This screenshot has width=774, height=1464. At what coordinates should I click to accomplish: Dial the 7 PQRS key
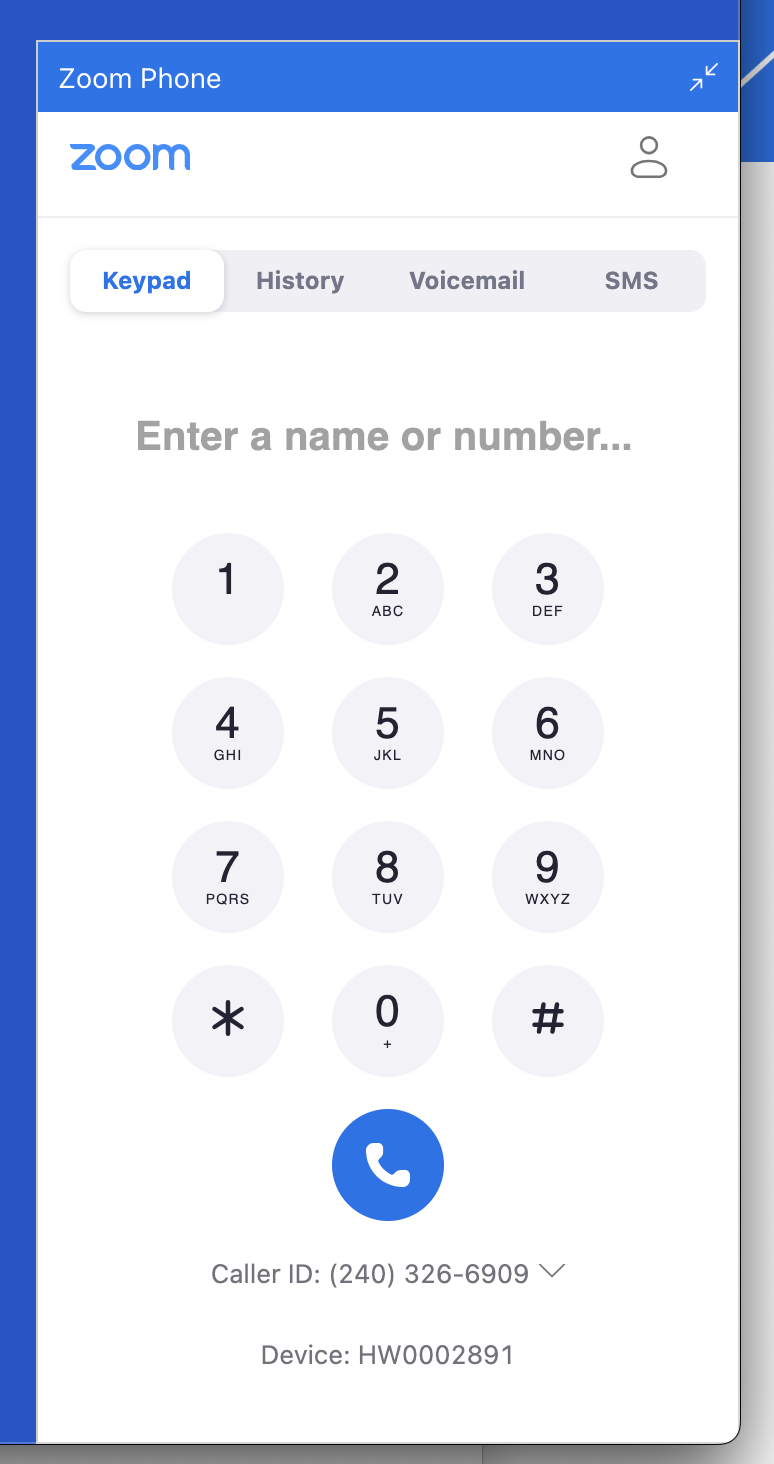pos(228,877)
